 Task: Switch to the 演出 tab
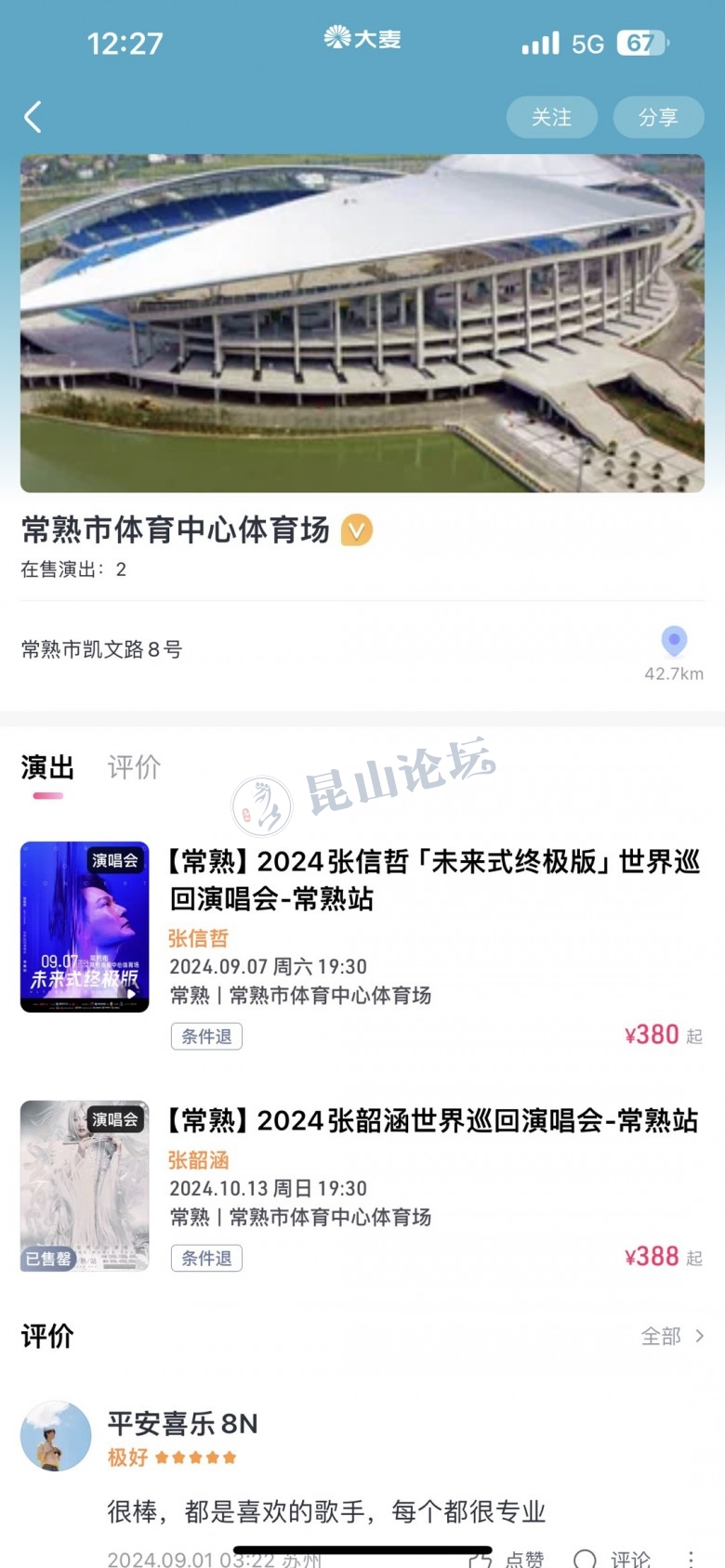47,767
